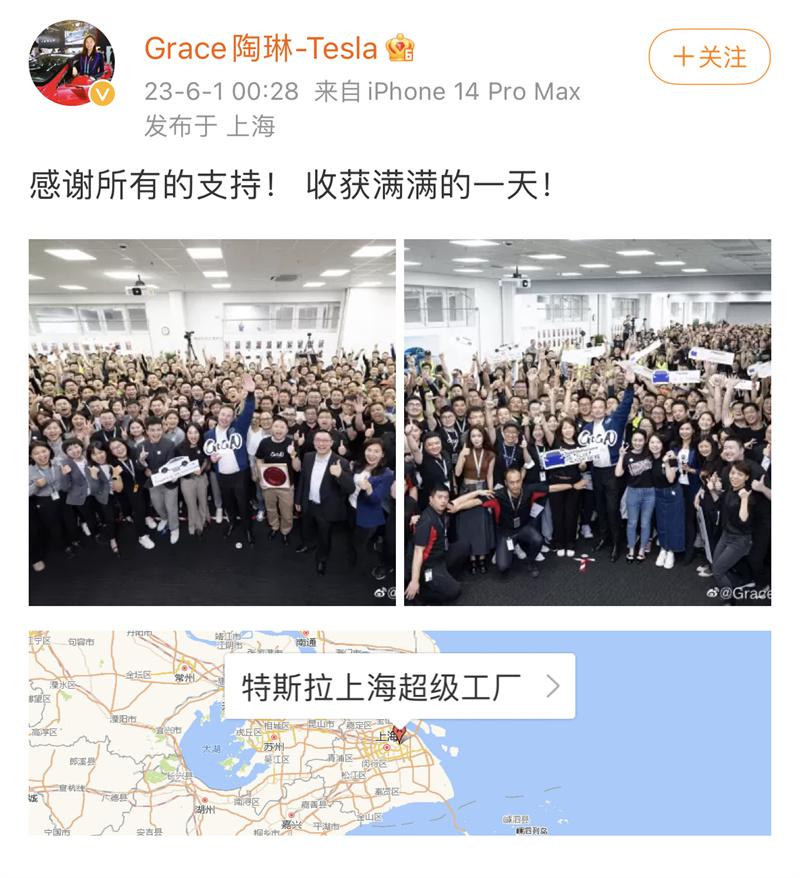Open the Grace陶琳-Tesla username link
Viewport: 800px width, 878px height.
pyautogui.click(x=261, y=47)
